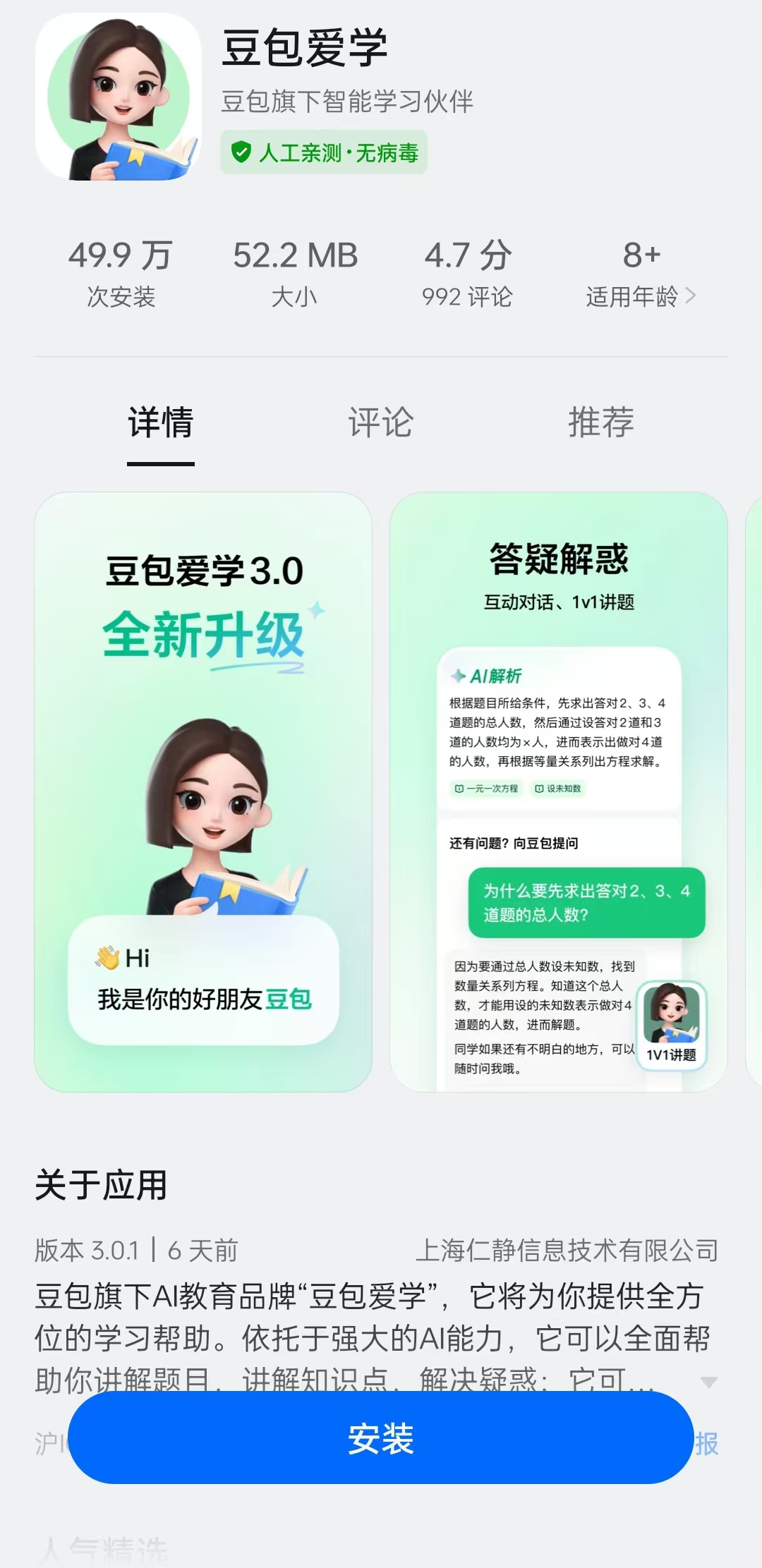The width and height of the screenshot is (762, 1568).
Task: Switch to the 评论 tab
Action: (380, 423)
